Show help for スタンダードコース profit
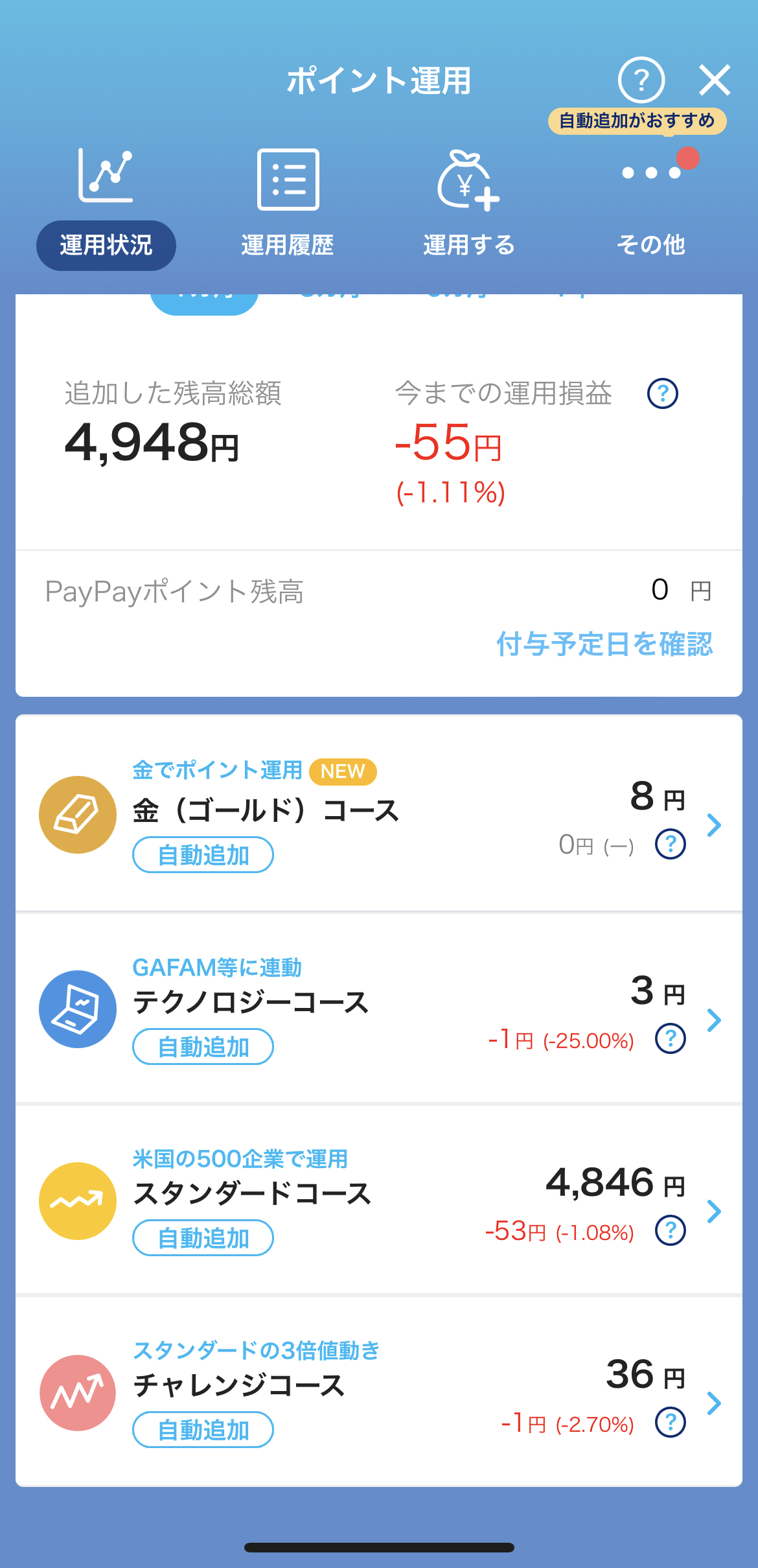The width and height of the screenshot is (758, 1568). pos(671,1230)
